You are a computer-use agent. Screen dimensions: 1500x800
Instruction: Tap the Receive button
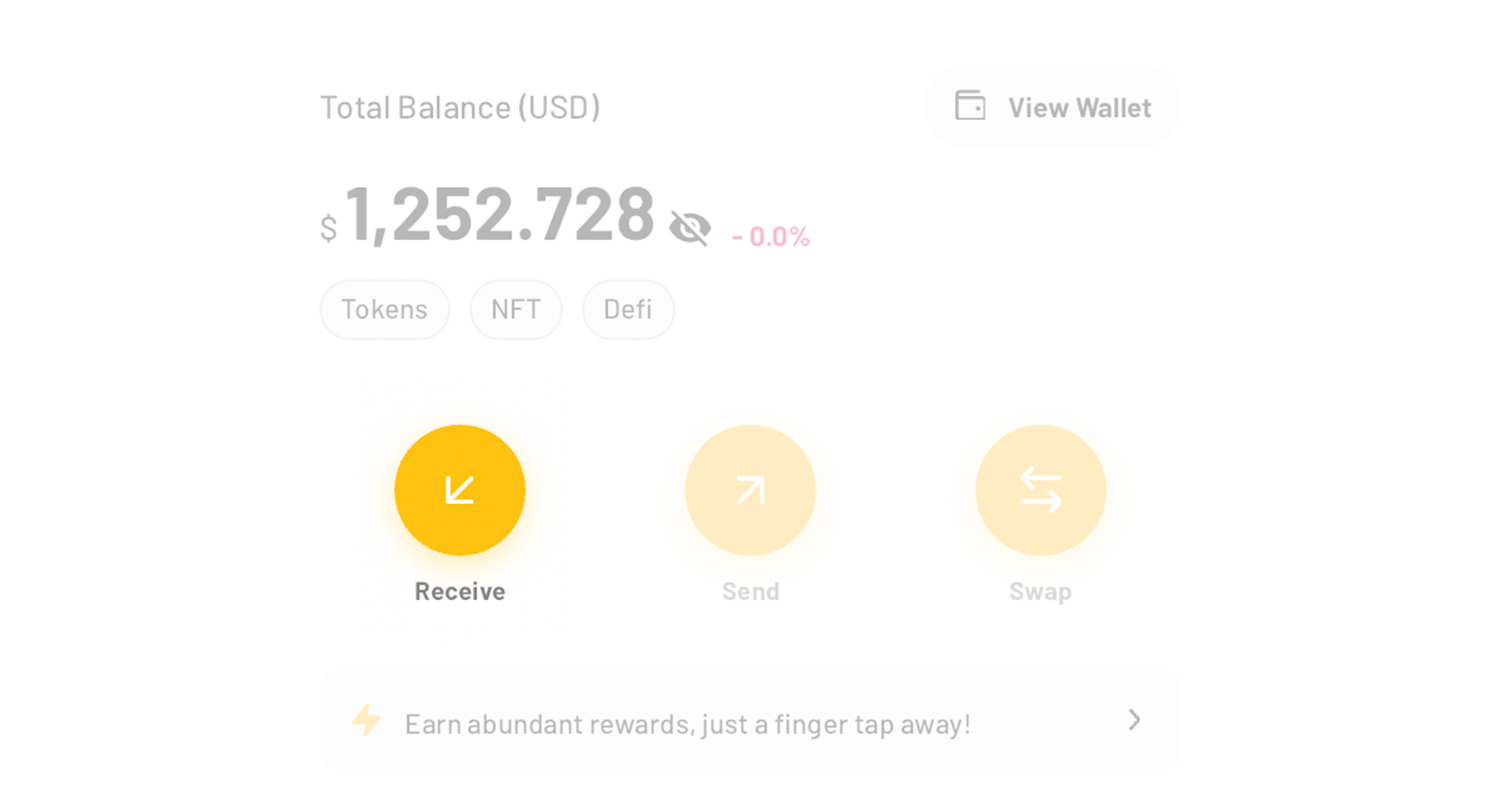point(460,490)
